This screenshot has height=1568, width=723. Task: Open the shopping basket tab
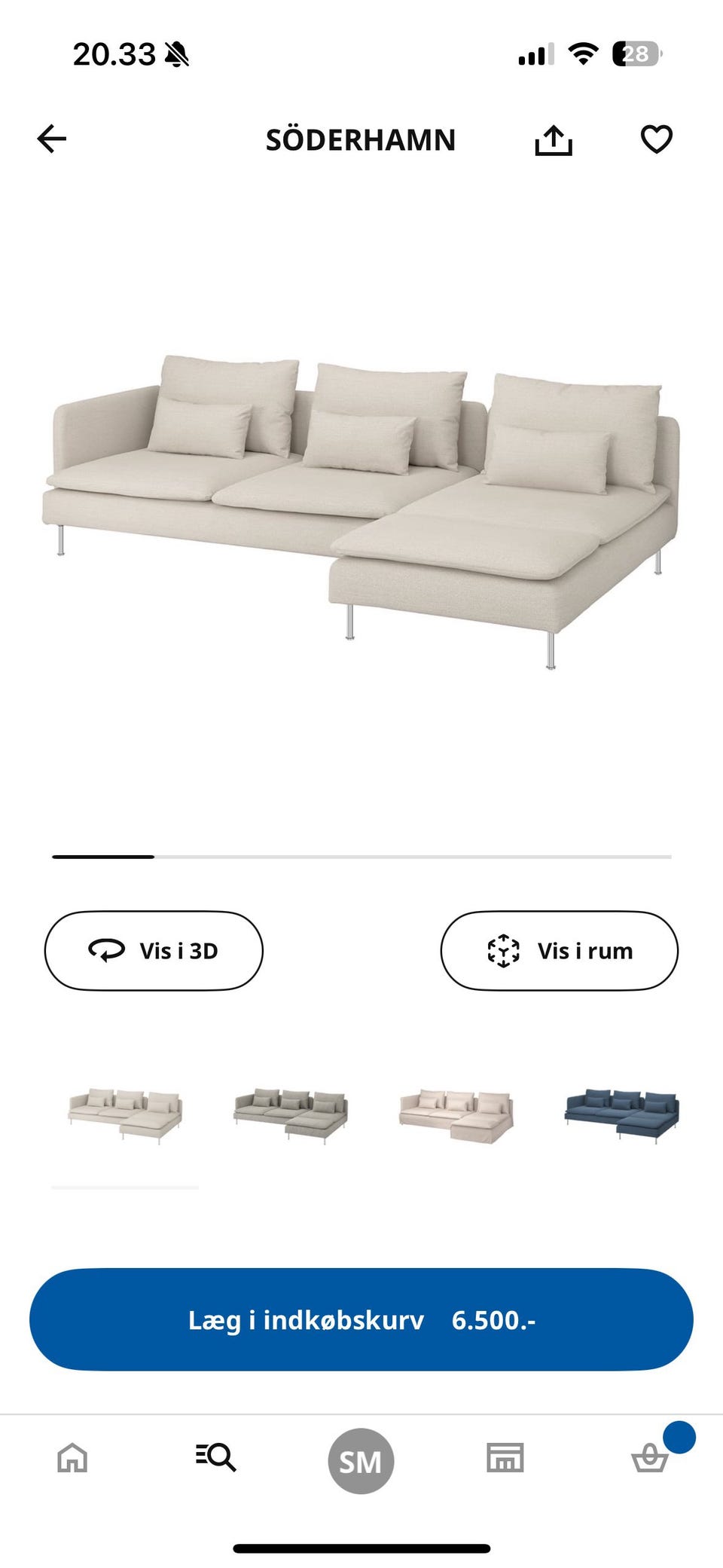tap(650, 1457)
